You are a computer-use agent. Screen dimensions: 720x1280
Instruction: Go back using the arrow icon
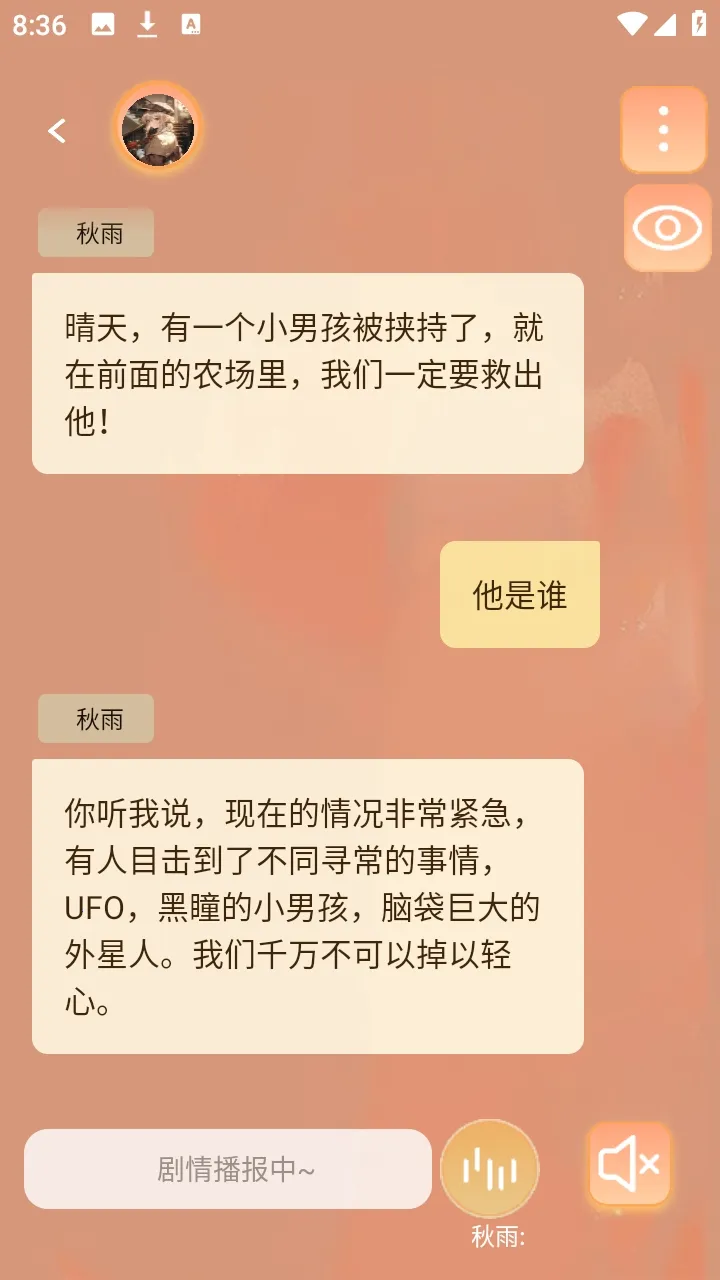coord(57,130)
